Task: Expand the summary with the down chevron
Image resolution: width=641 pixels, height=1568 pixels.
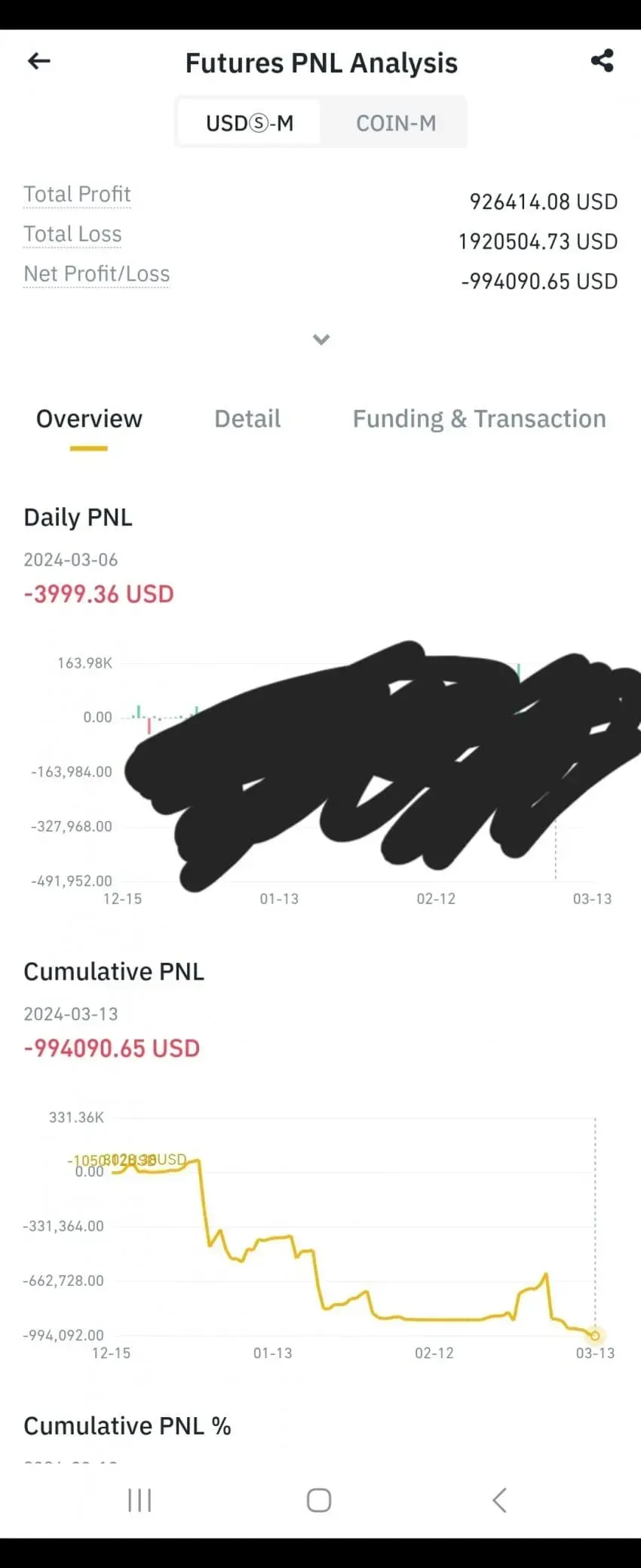Action: (x=321, y=340)
